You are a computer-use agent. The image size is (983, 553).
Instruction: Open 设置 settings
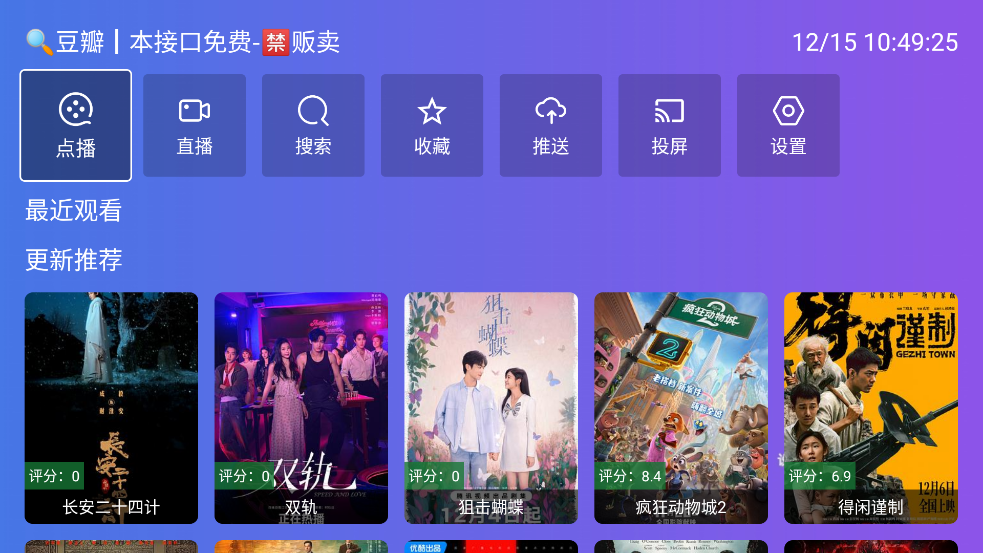click(x=788, y=125)
